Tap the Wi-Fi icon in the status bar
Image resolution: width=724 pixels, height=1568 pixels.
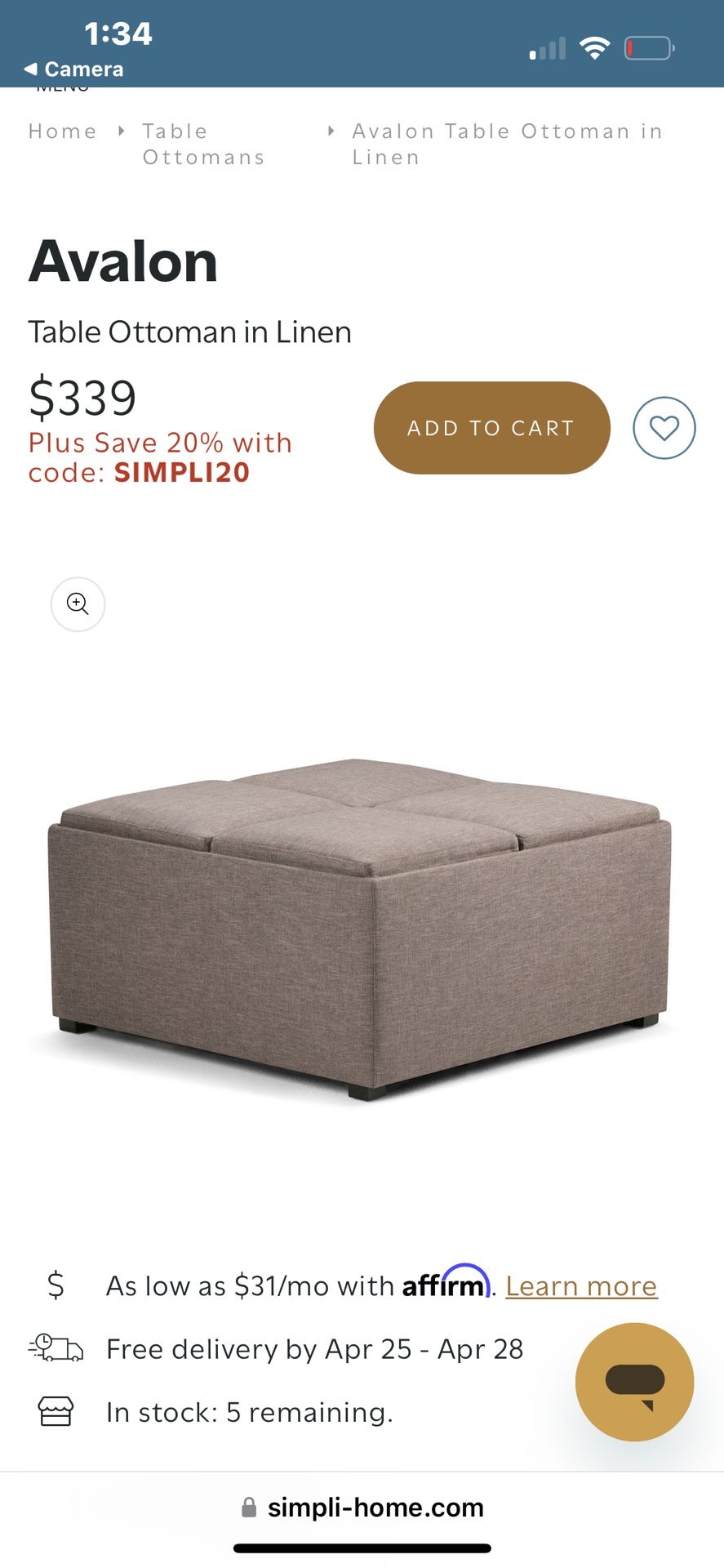(597, 47)
